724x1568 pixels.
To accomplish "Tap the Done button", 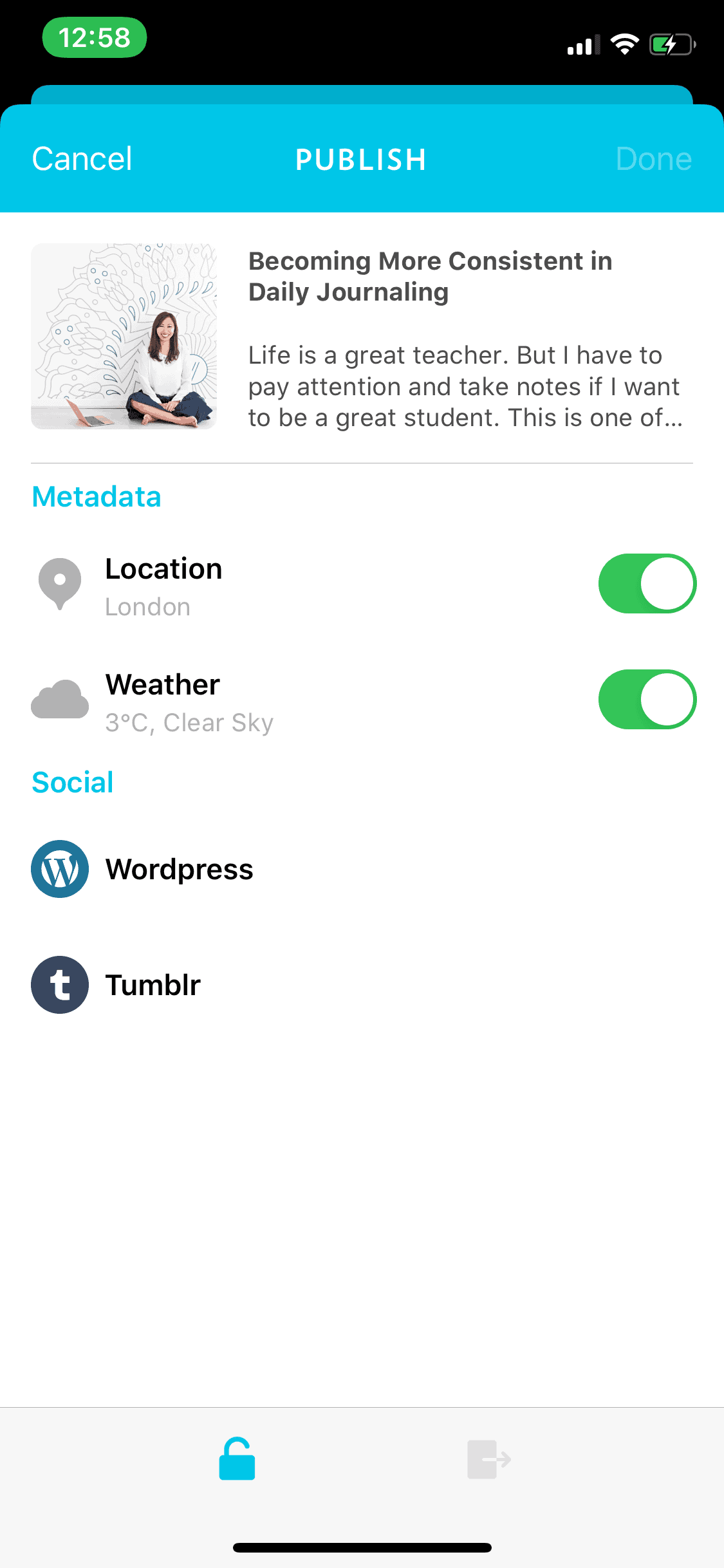I will [x=653, y=158].
